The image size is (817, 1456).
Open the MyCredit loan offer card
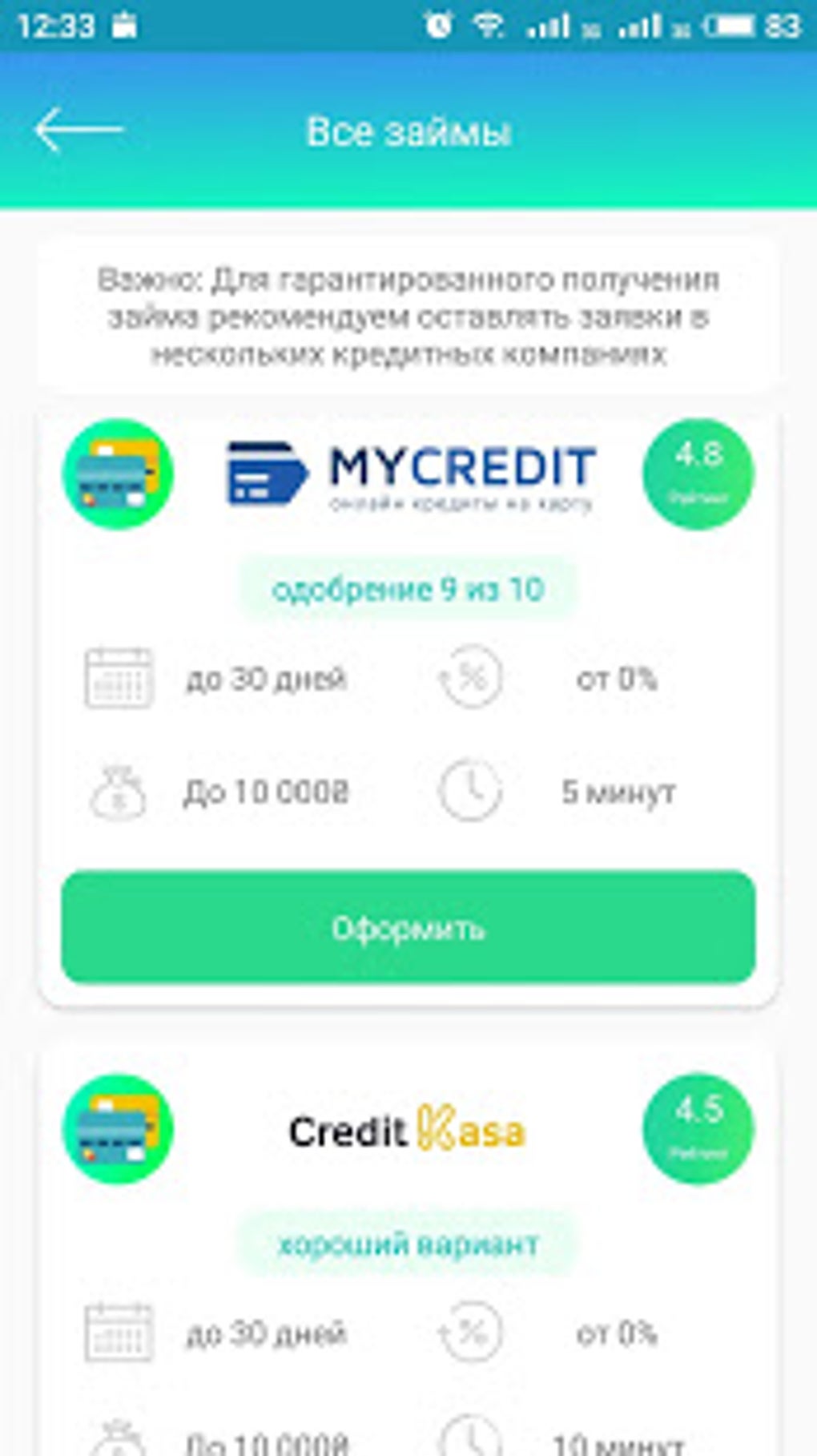tap(410, 473)
